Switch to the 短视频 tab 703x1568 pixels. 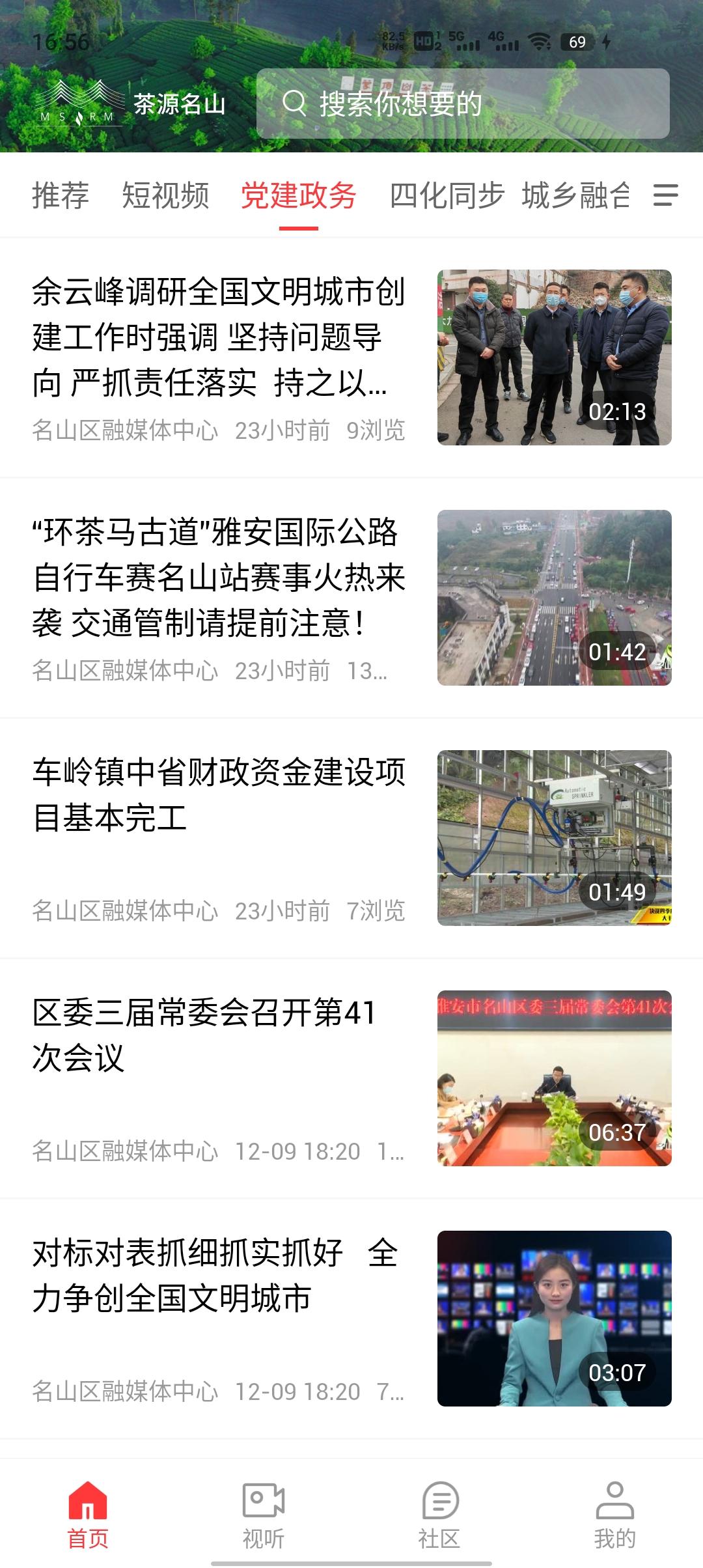pos(165,195)
